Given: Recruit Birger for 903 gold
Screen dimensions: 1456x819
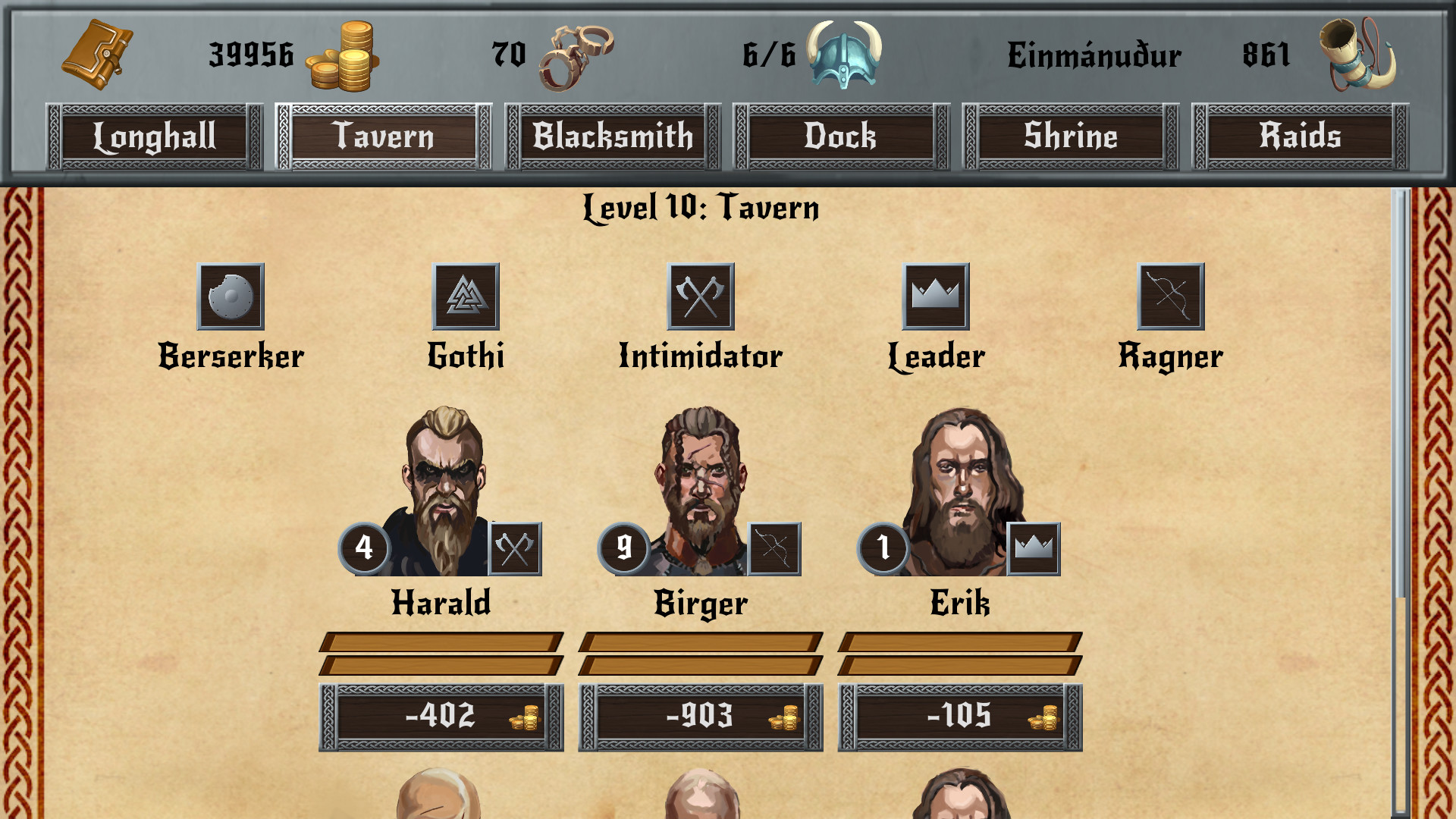Looking at the screenshot, I should [701, 717].
